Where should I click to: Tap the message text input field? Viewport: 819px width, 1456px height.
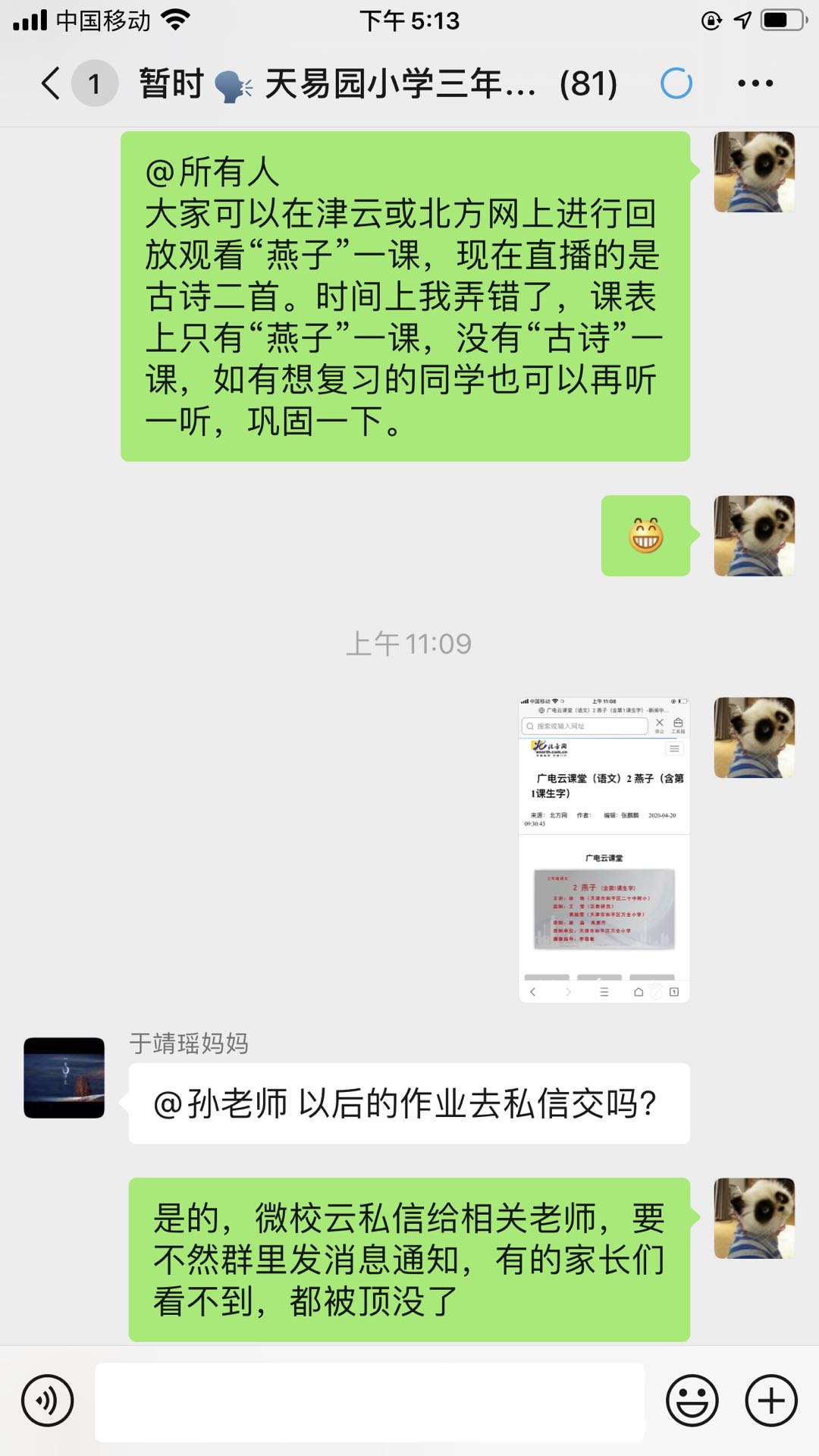369,1401
